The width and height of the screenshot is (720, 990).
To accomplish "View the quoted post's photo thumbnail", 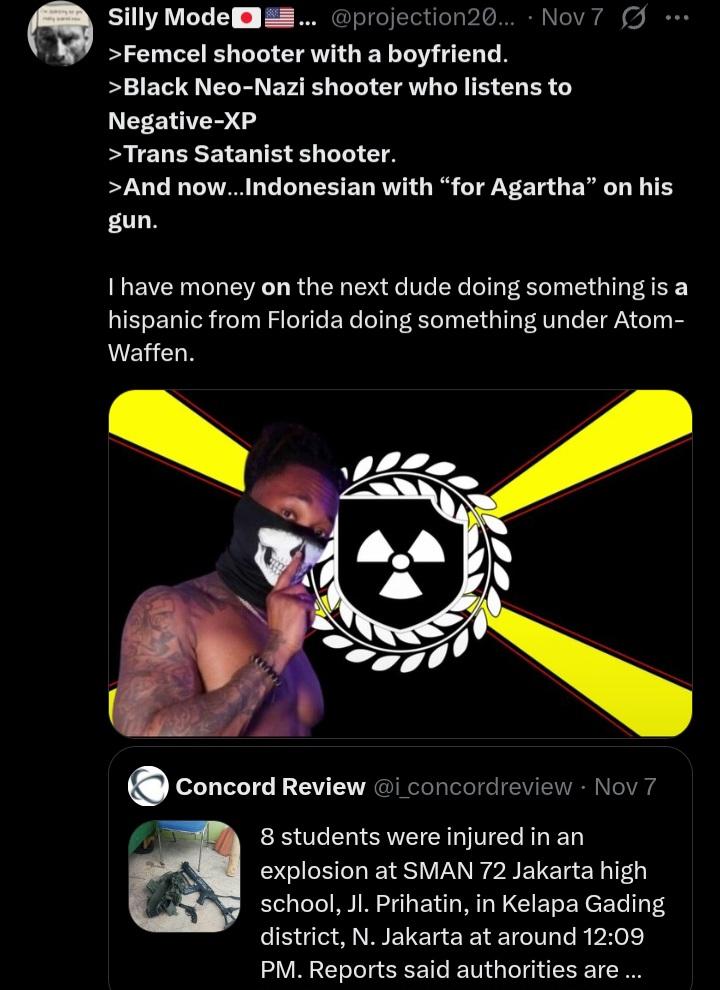I will tap(185, 876).
